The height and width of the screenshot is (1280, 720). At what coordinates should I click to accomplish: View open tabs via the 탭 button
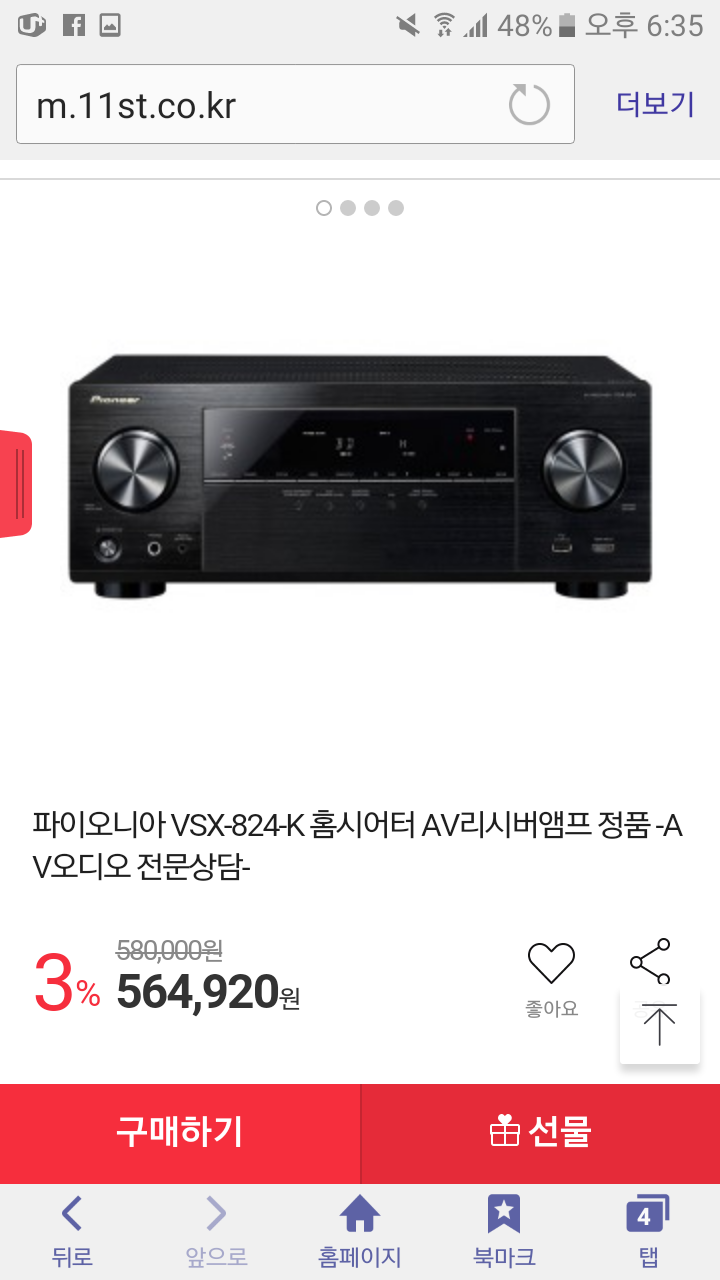click(647, 1232)
